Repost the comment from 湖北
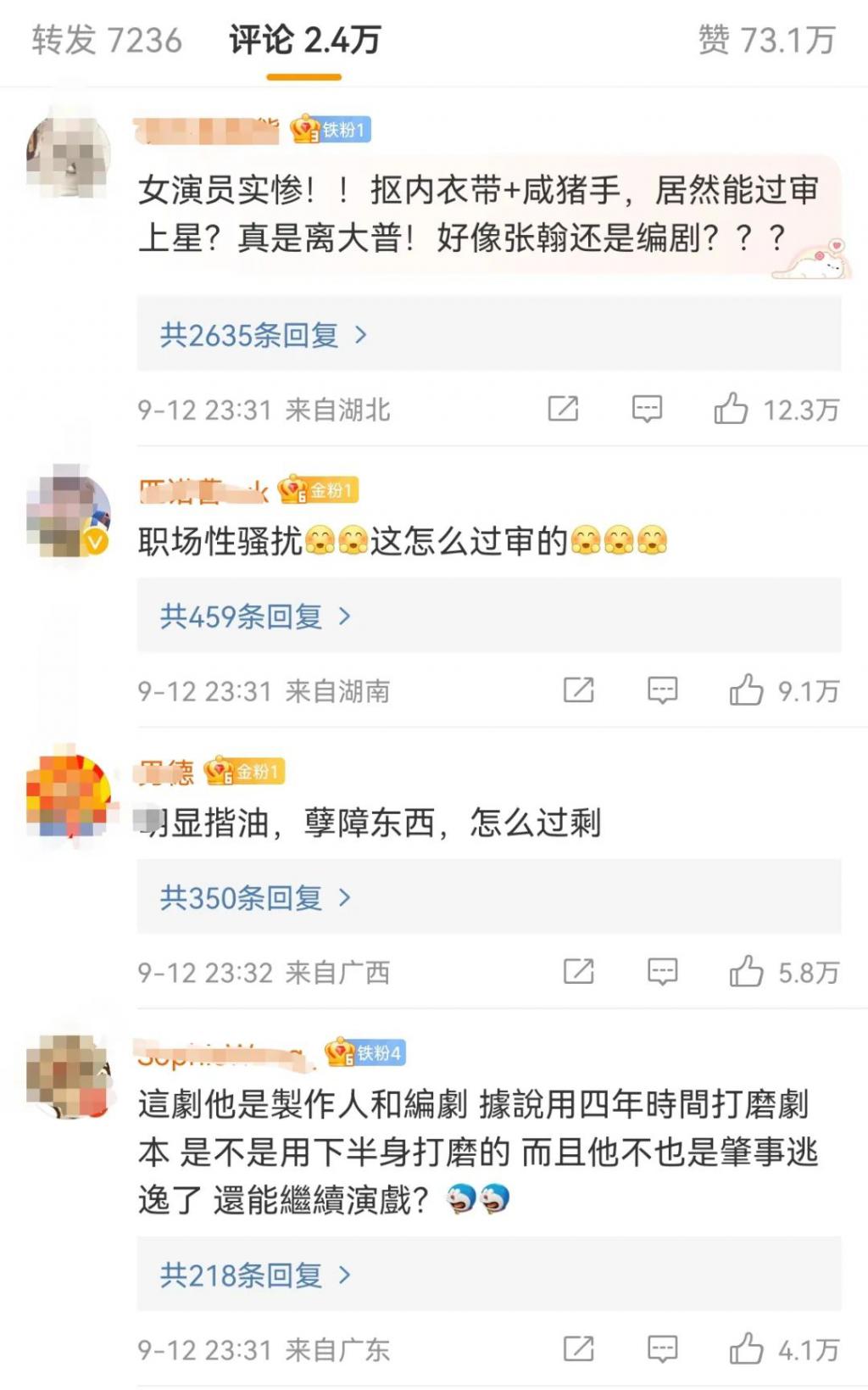868x1390 pixels. (563, 409)
